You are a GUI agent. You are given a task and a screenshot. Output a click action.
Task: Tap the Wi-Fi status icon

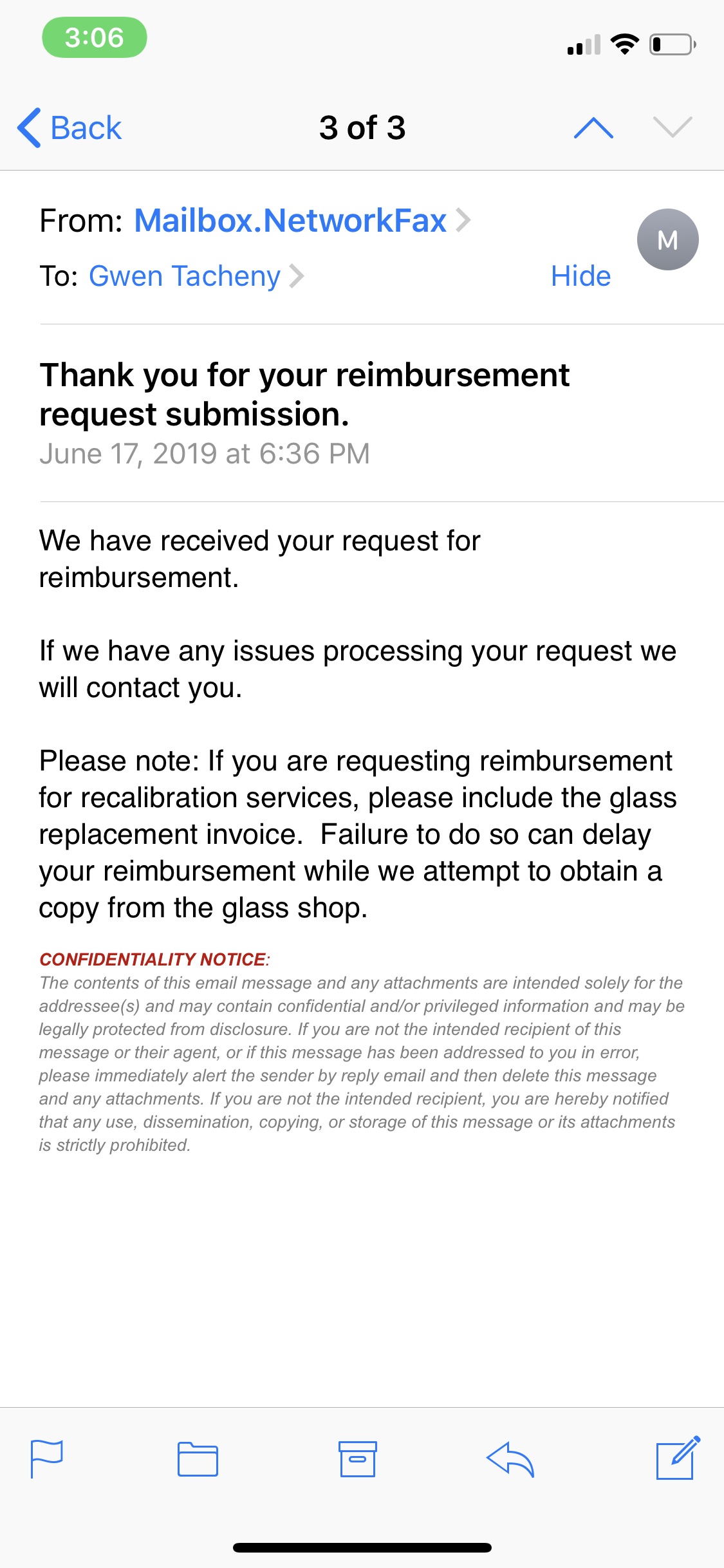pos(622,43)
